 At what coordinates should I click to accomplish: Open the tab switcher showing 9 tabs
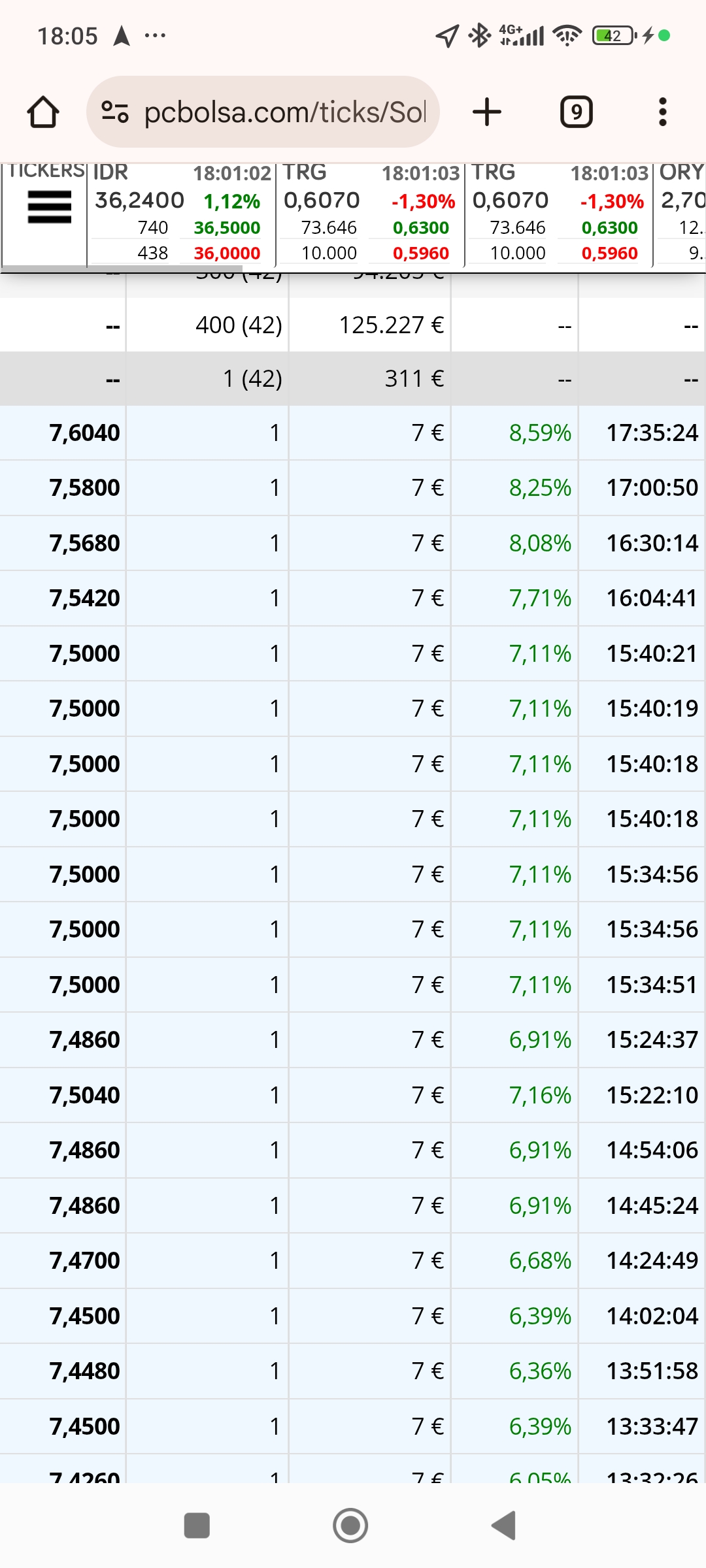click(x=577, y=112)
